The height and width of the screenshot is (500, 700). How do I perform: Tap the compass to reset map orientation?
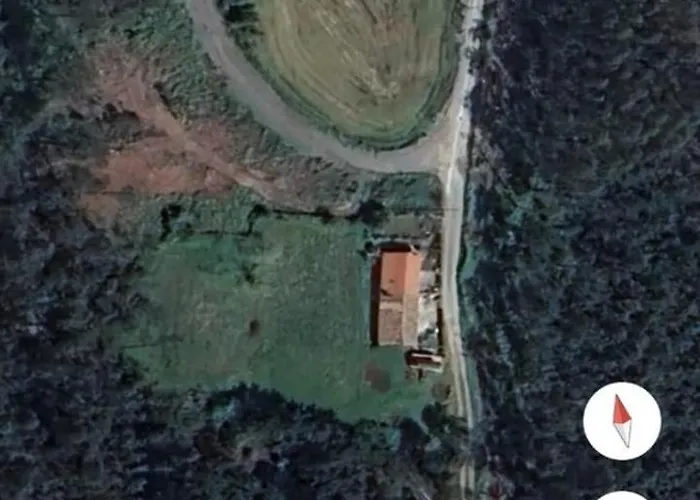click(622, 421)
